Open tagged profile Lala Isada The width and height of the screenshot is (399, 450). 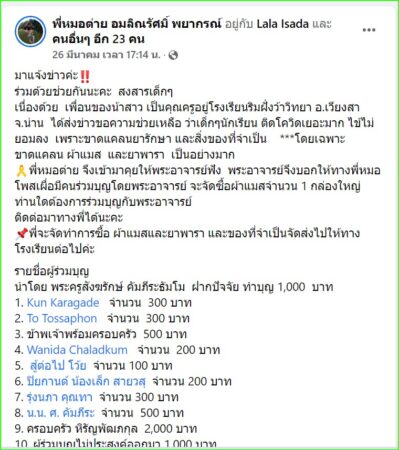point(283,24)
